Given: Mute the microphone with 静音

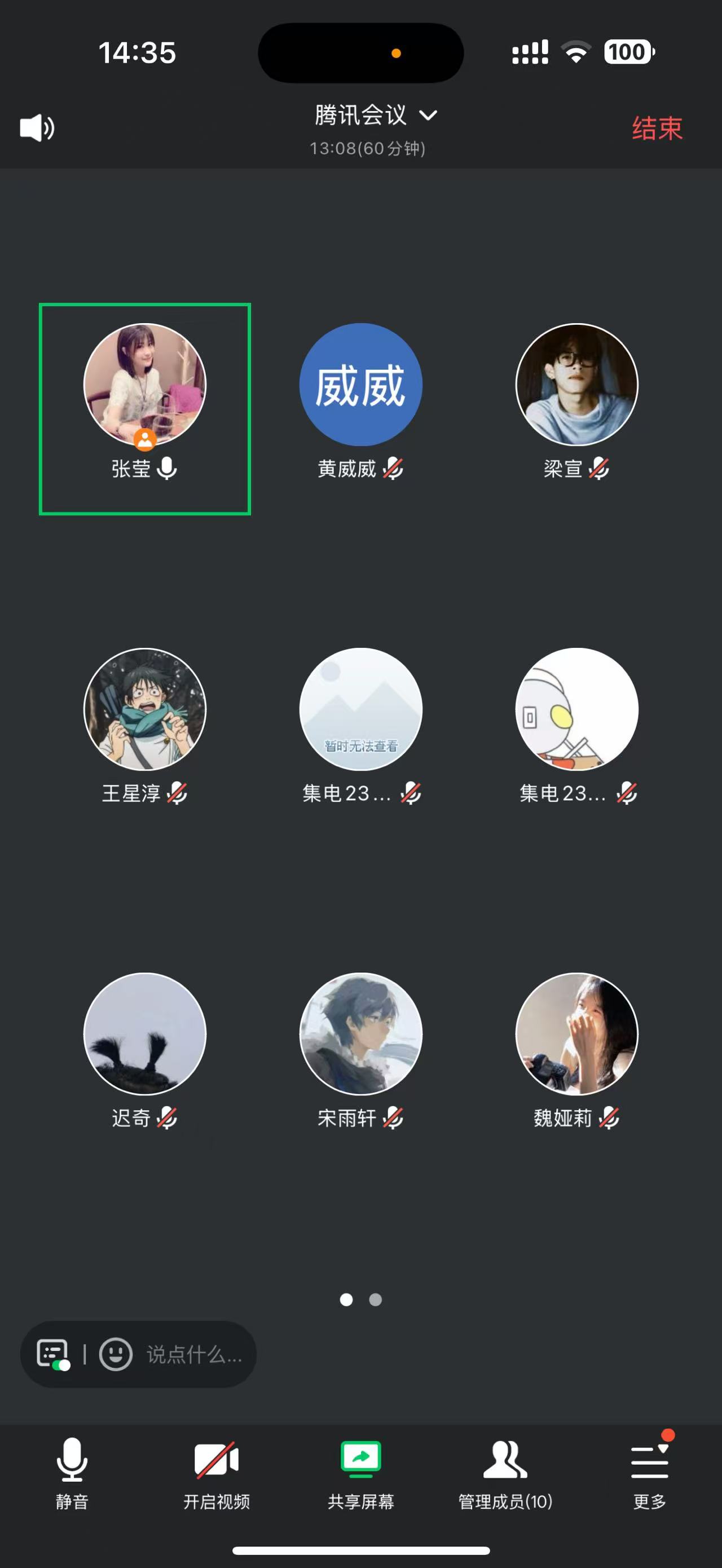Looking at the screenshot, I should [x=72, y=1473].
